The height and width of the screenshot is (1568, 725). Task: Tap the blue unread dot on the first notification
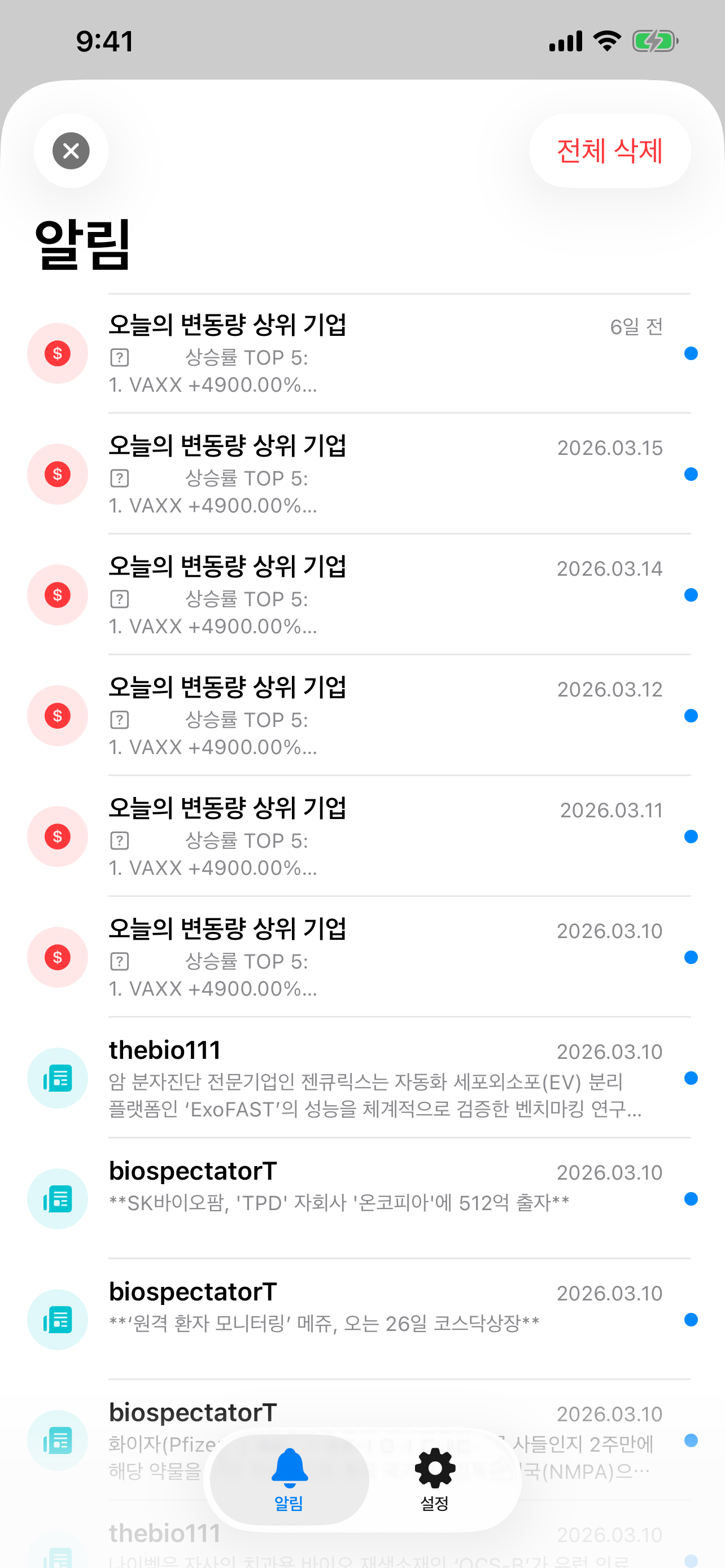[x=692, y=353]
